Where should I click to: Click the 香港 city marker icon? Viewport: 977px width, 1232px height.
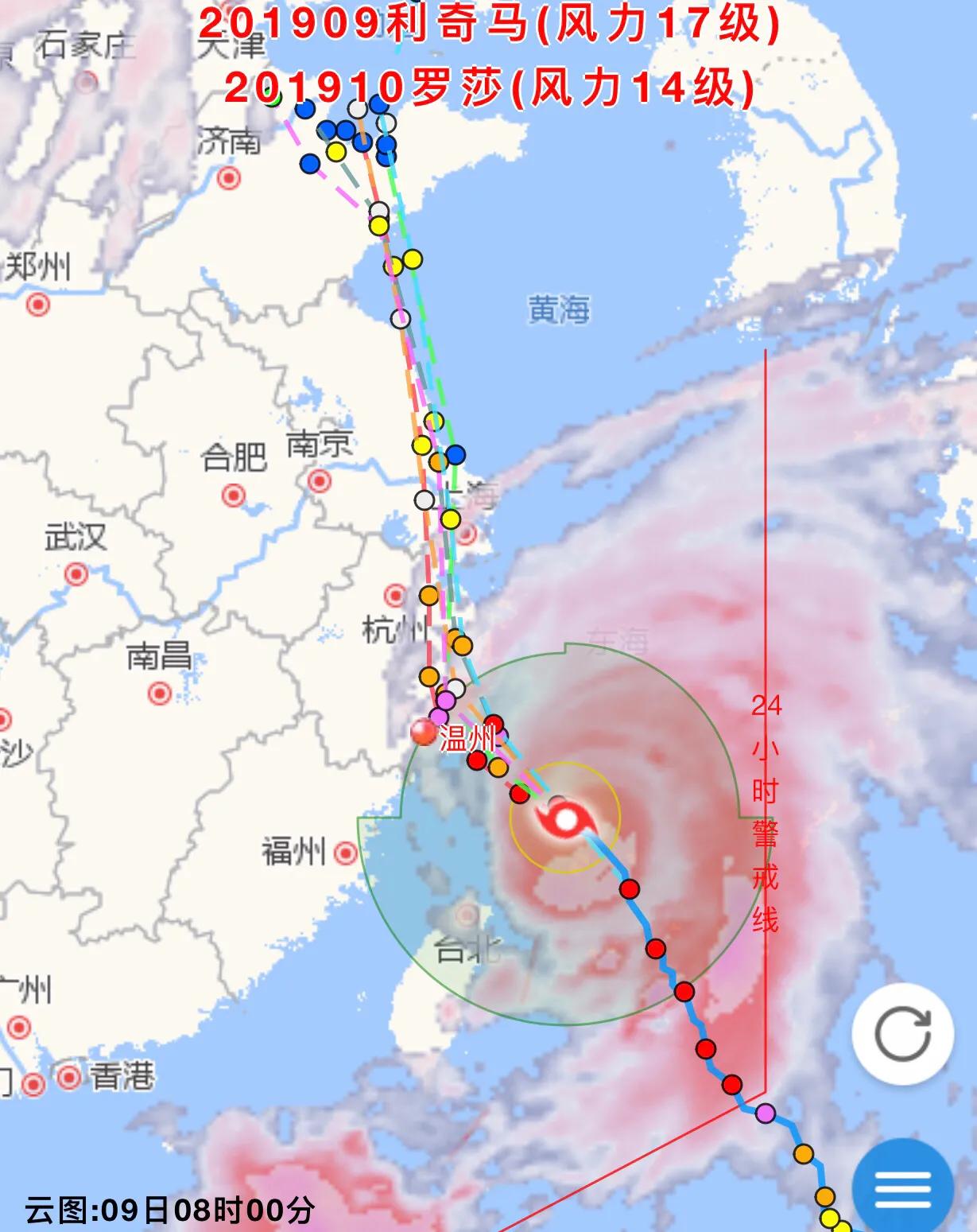point(69,1077)
